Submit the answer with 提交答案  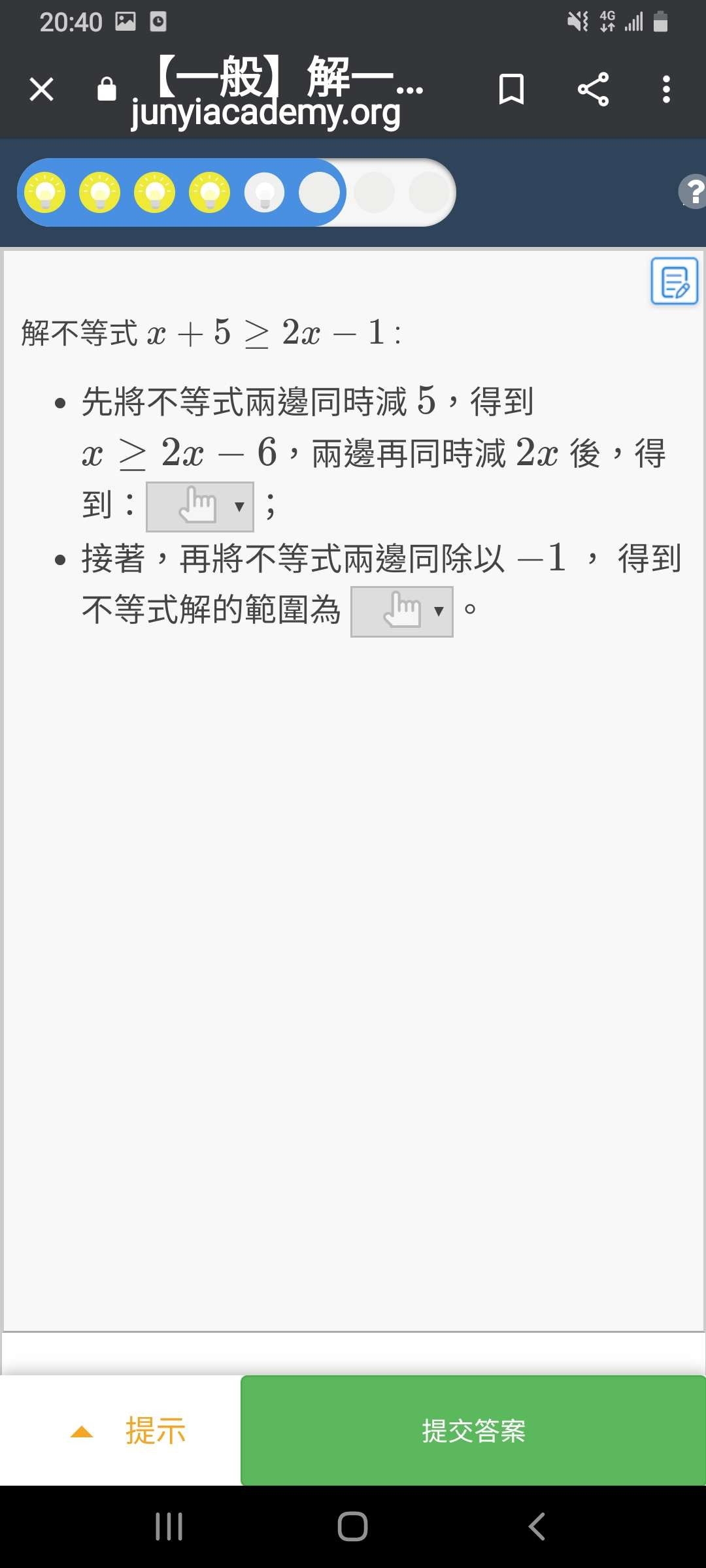pos(473,1430)
